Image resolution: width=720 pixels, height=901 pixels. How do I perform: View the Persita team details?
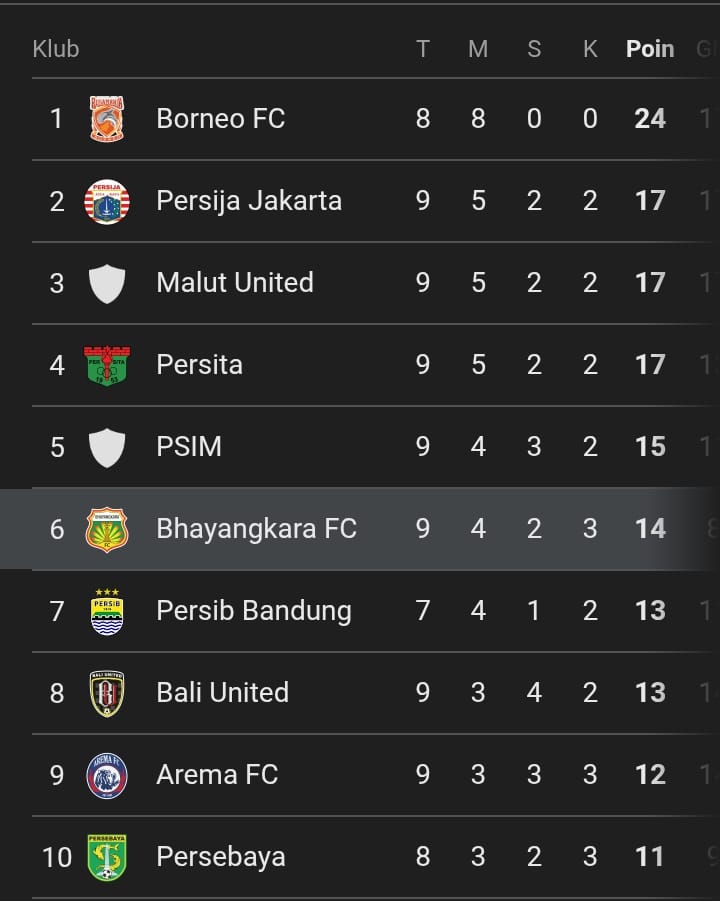coord(199,365)
